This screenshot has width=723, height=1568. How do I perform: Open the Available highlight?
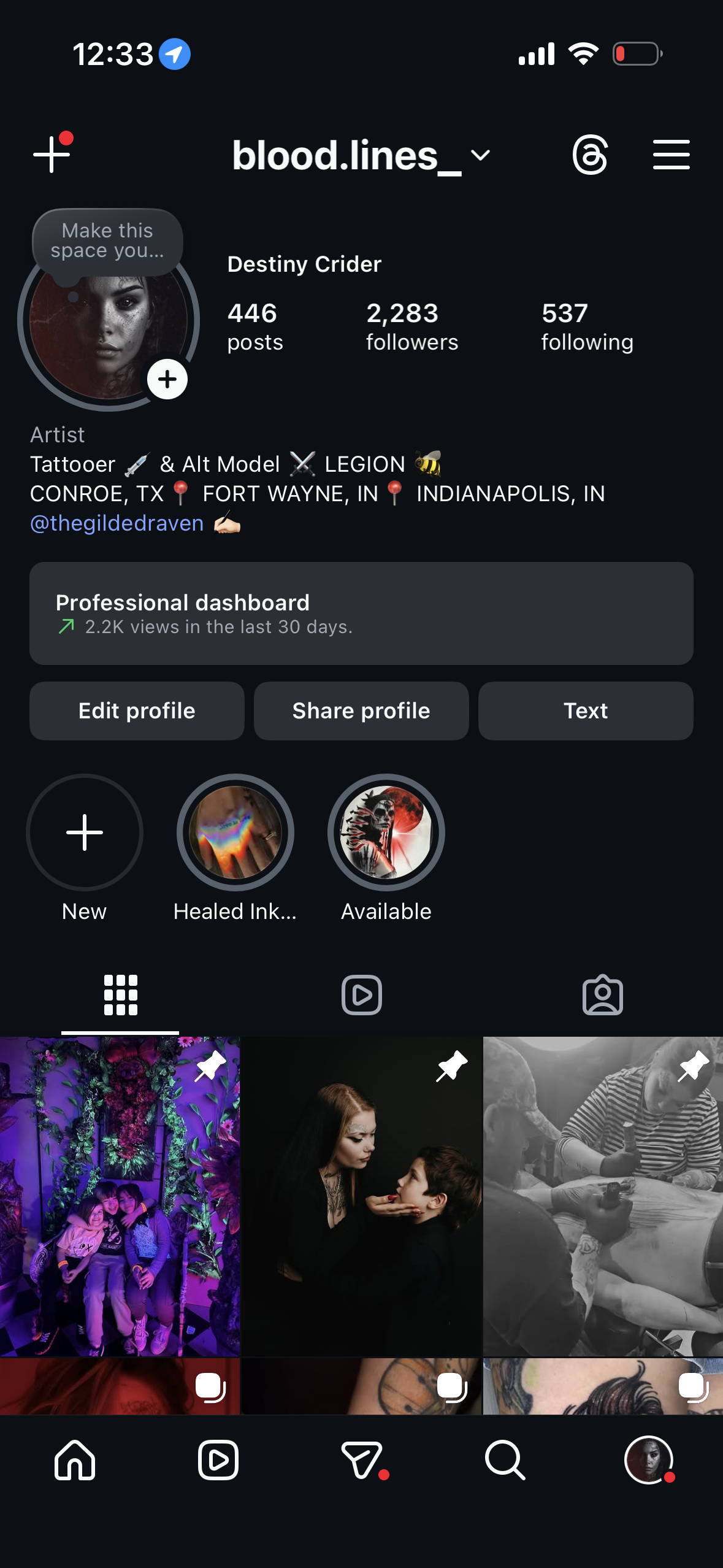pyautogui.click(x=386, y=832)
